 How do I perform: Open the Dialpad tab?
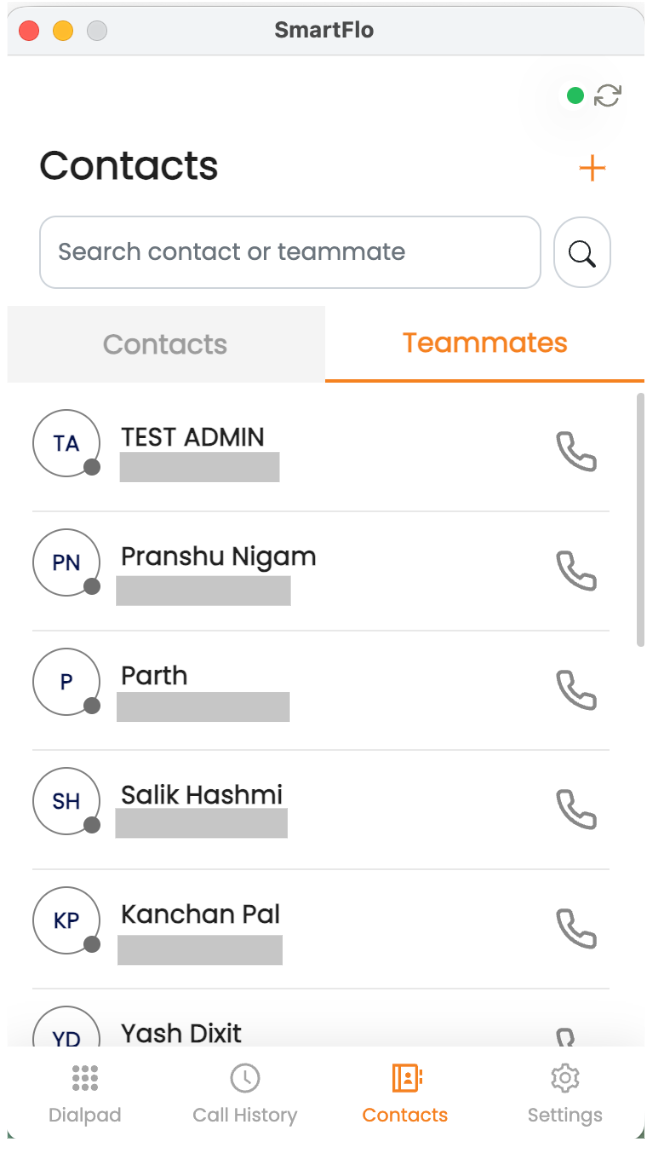pos(85,1094)
